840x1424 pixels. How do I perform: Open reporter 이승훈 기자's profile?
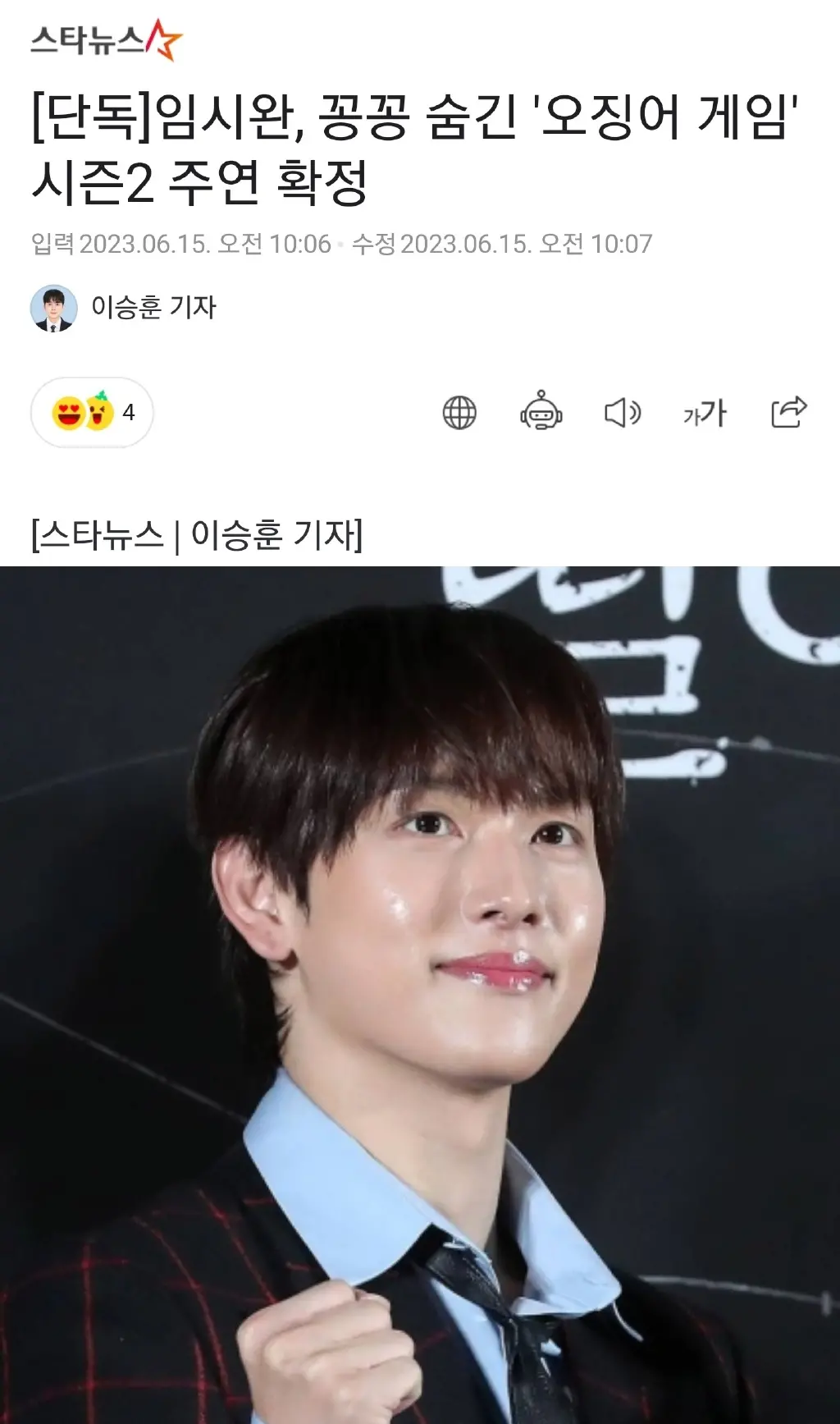(125, 308)
